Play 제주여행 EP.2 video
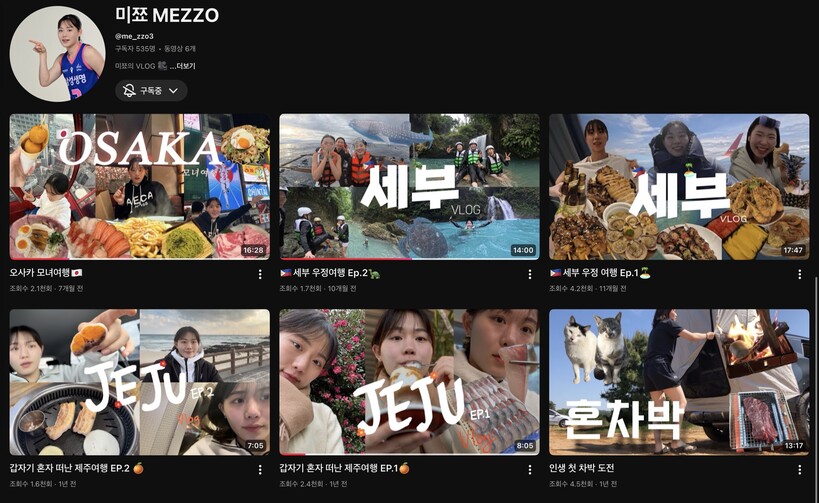This screenshot has height=503, width=819. click(139, 382)
